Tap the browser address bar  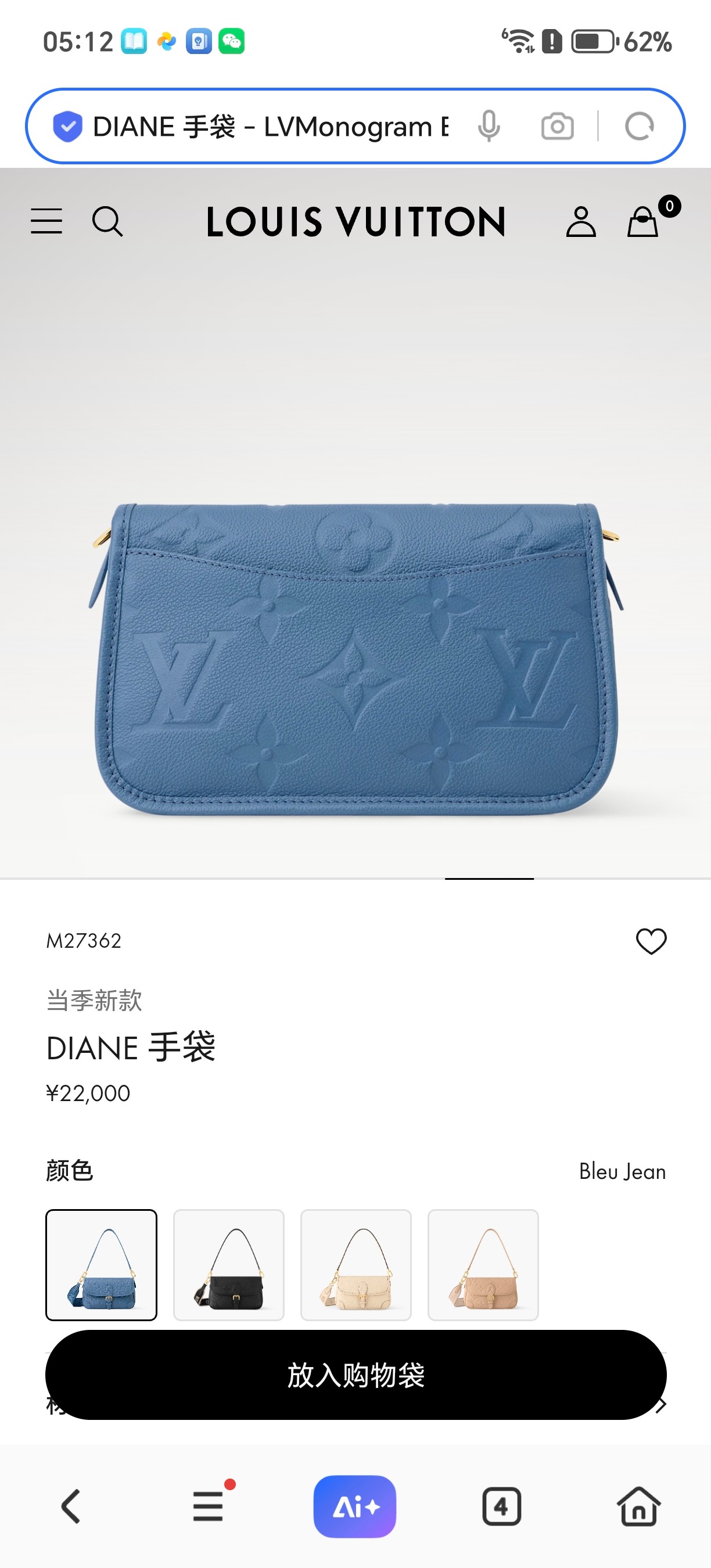pyautogui.click(x=271, y=127)
